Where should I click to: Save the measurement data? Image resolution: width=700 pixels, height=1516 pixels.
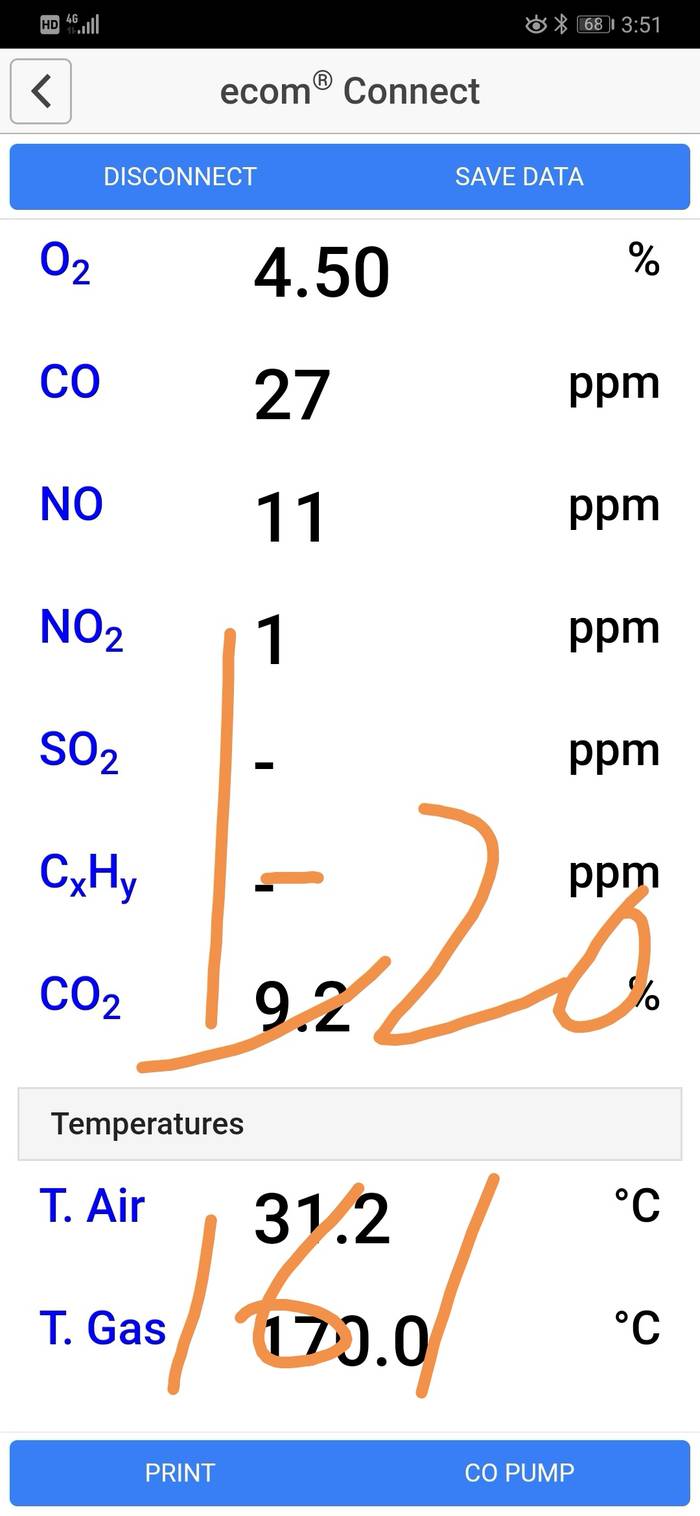[x=519, y=177]
